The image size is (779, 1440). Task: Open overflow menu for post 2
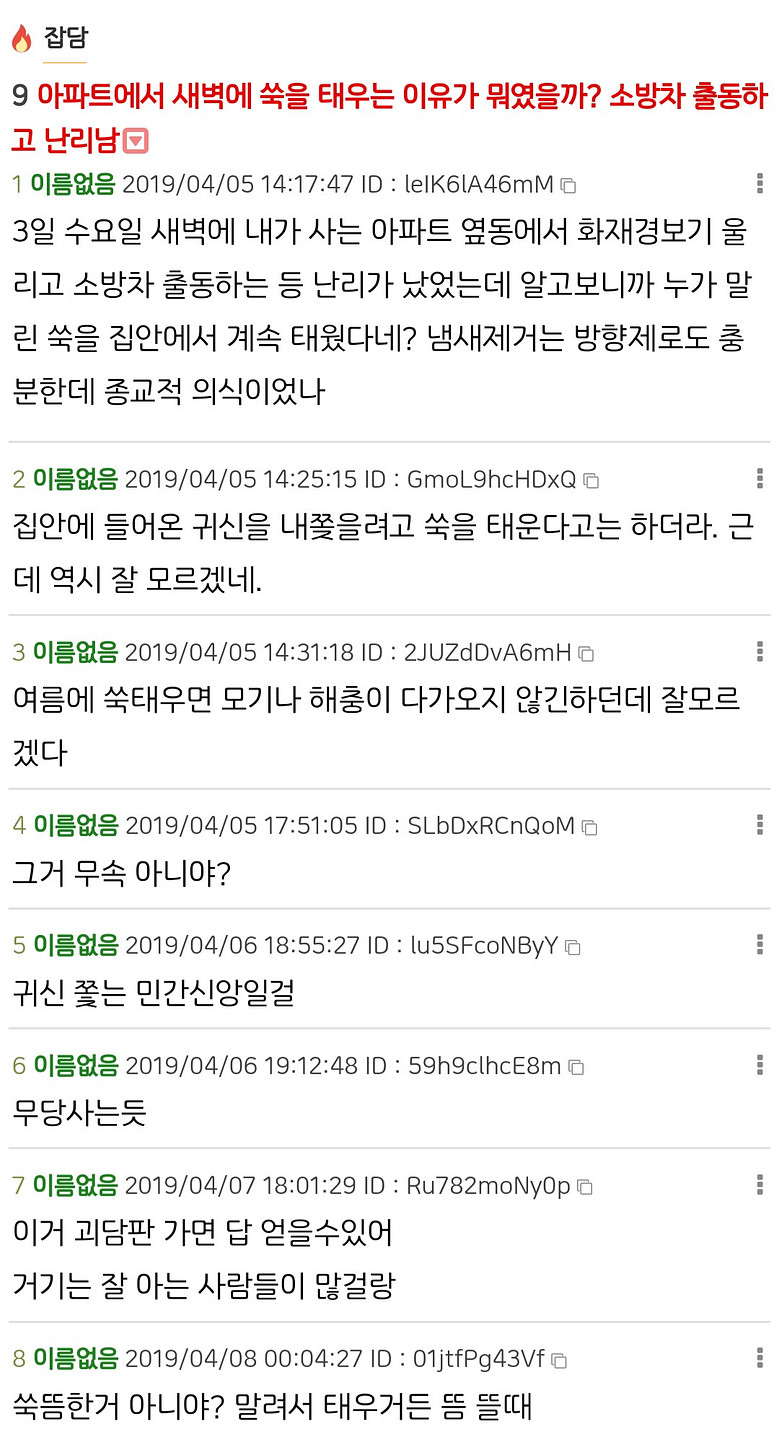pos(760,478)
